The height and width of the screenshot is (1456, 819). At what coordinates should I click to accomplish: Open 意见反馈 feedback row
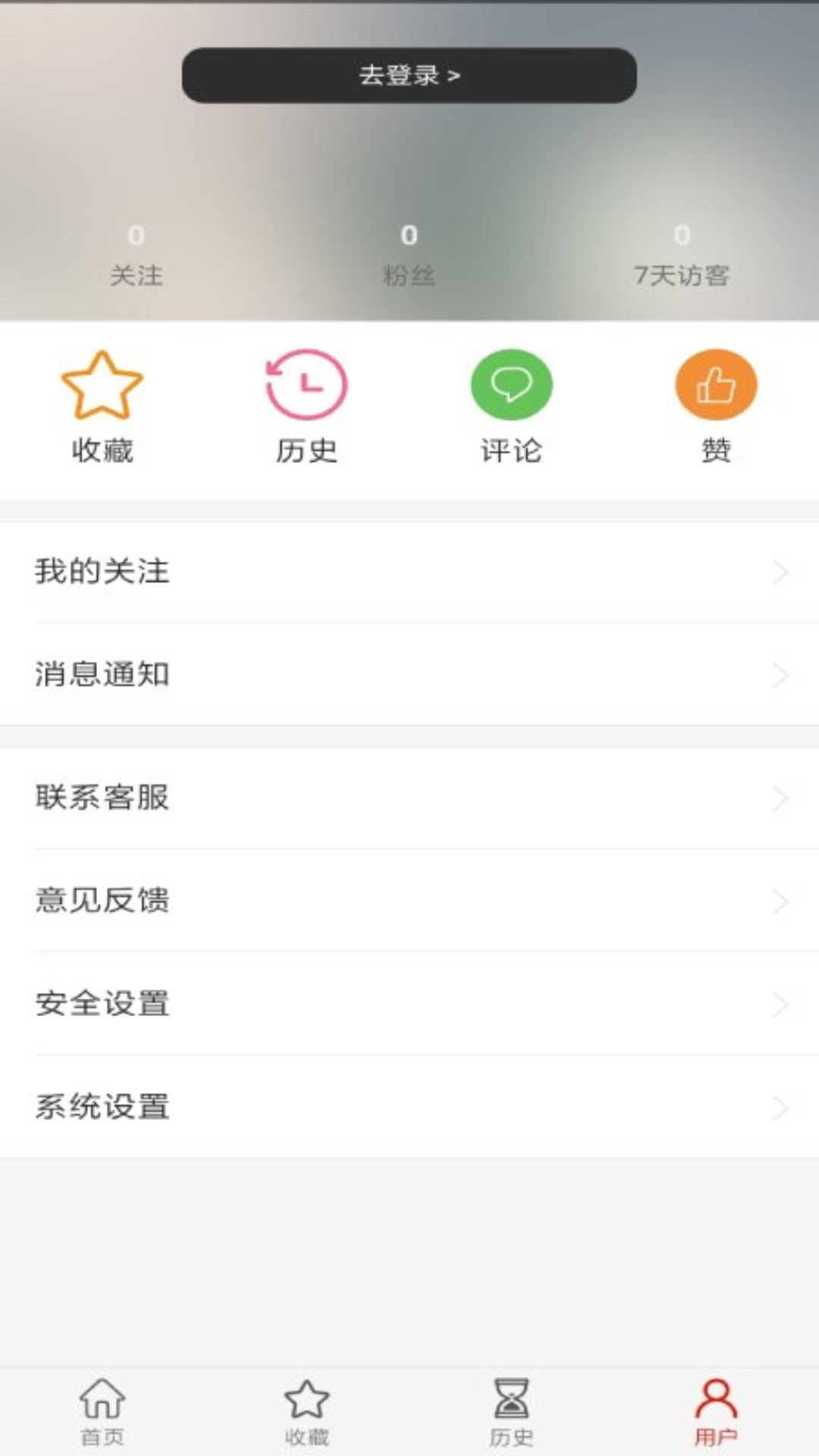point(409,901)
